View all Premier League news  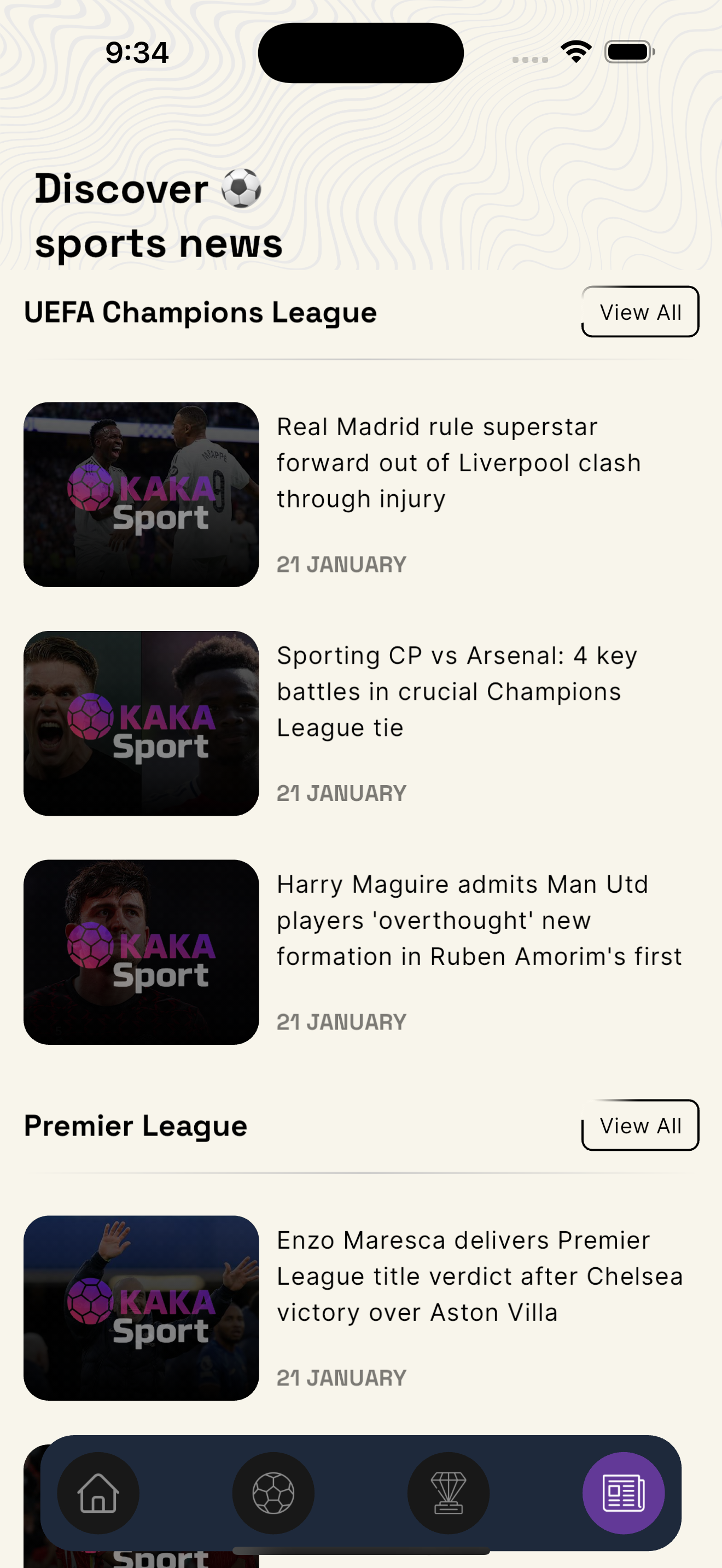pyautogui.click(x=640, y=1125)
